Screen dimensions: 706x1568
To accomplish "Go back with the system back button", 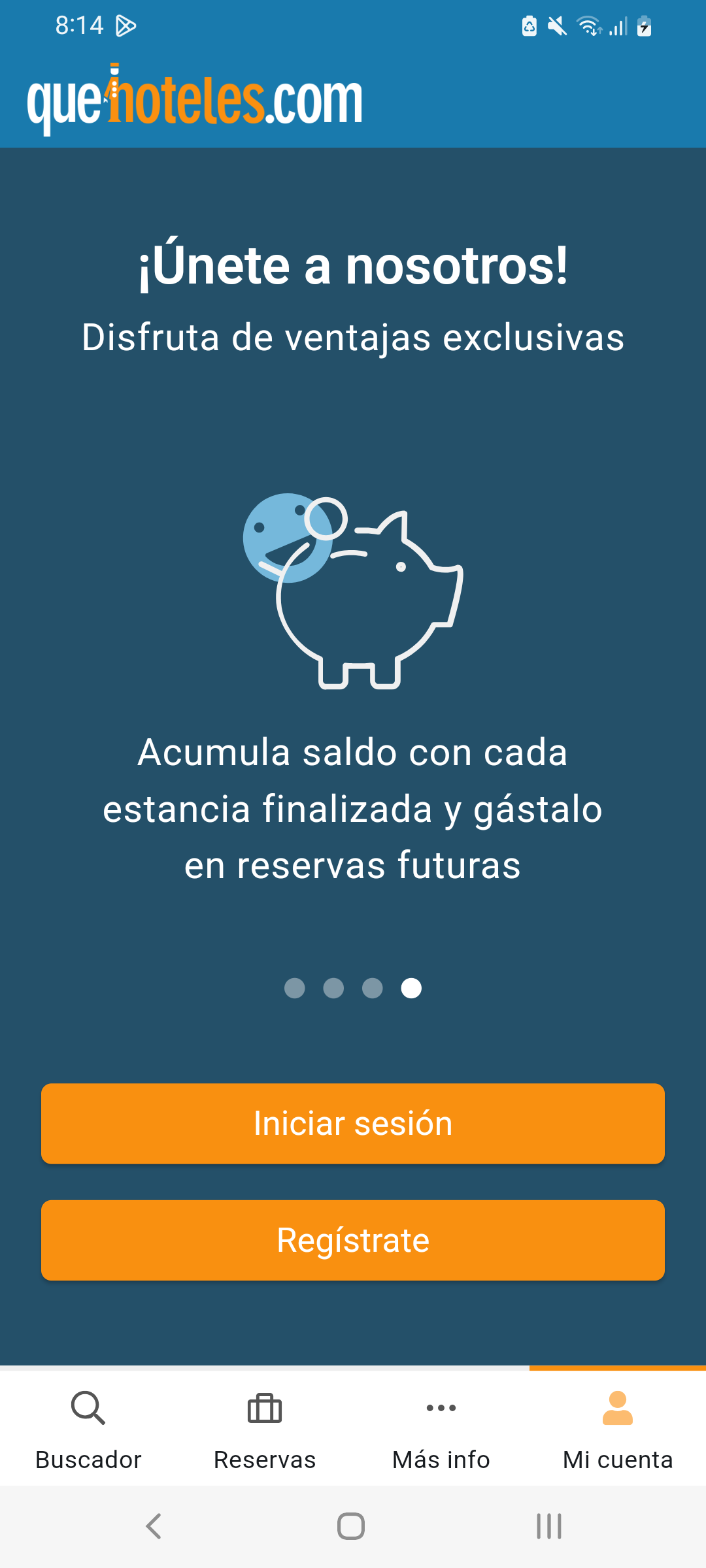I will (154, 1526).
